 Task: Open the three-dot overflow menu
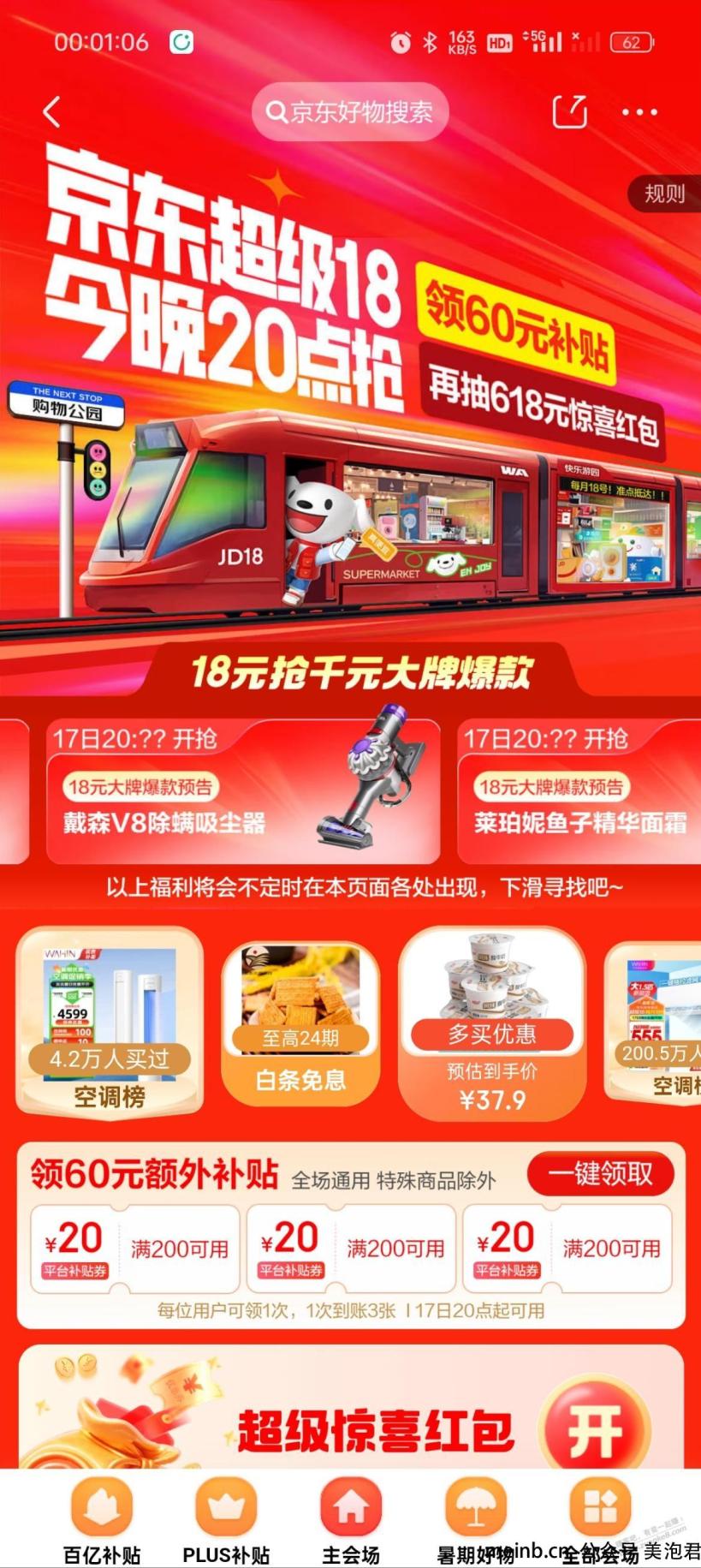point(639,112)
